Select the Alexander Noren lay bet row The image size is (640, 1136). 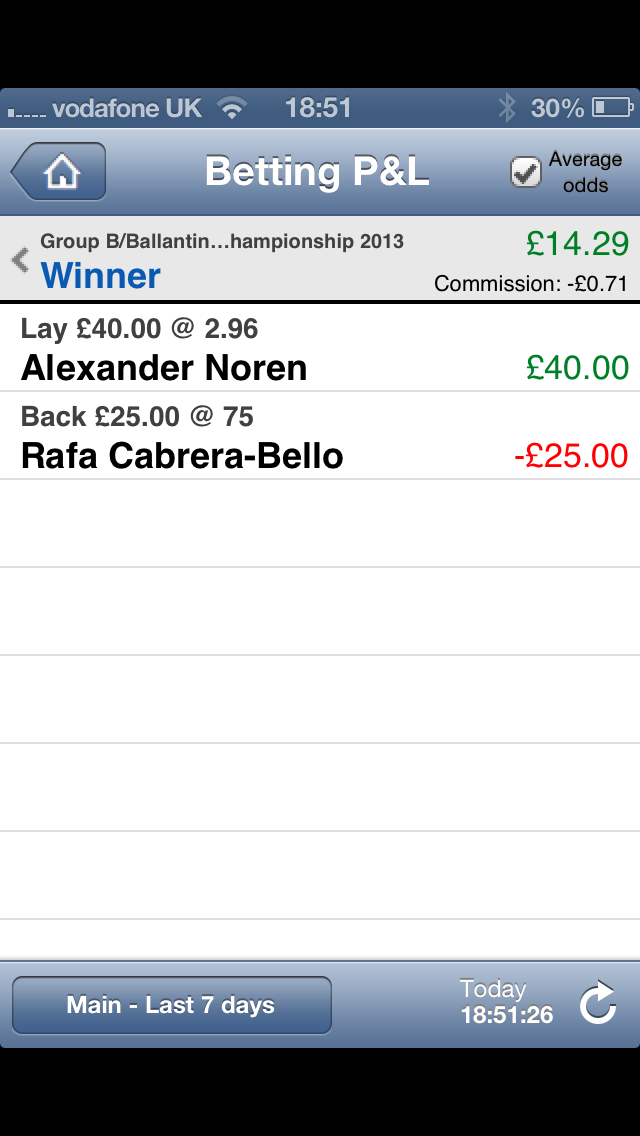pos(320,348)
